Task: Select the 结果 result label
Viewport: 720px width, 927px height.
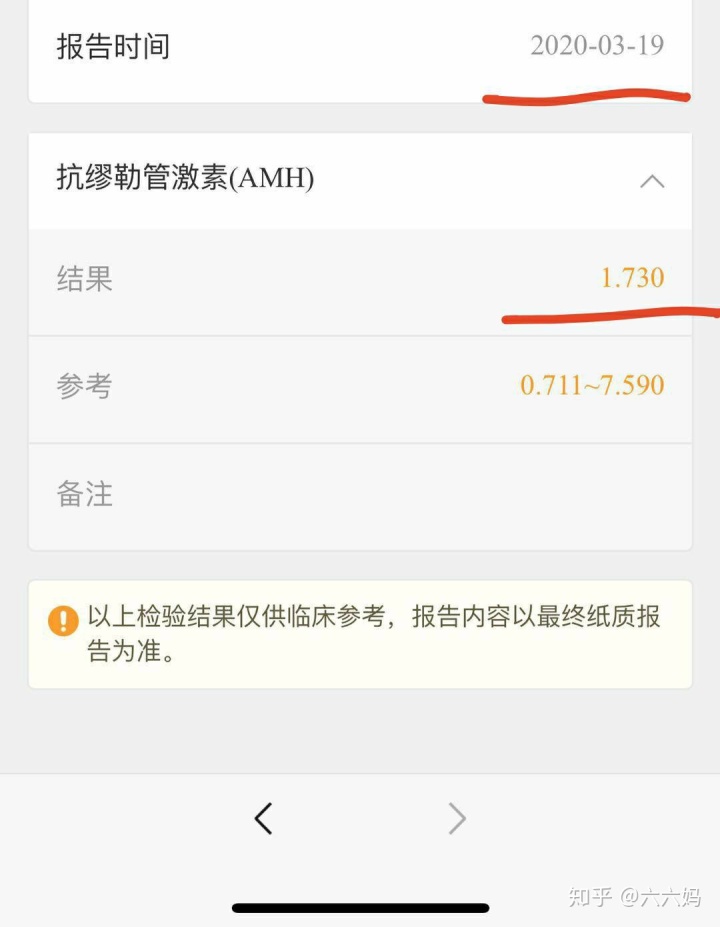Action: (84, 279)
